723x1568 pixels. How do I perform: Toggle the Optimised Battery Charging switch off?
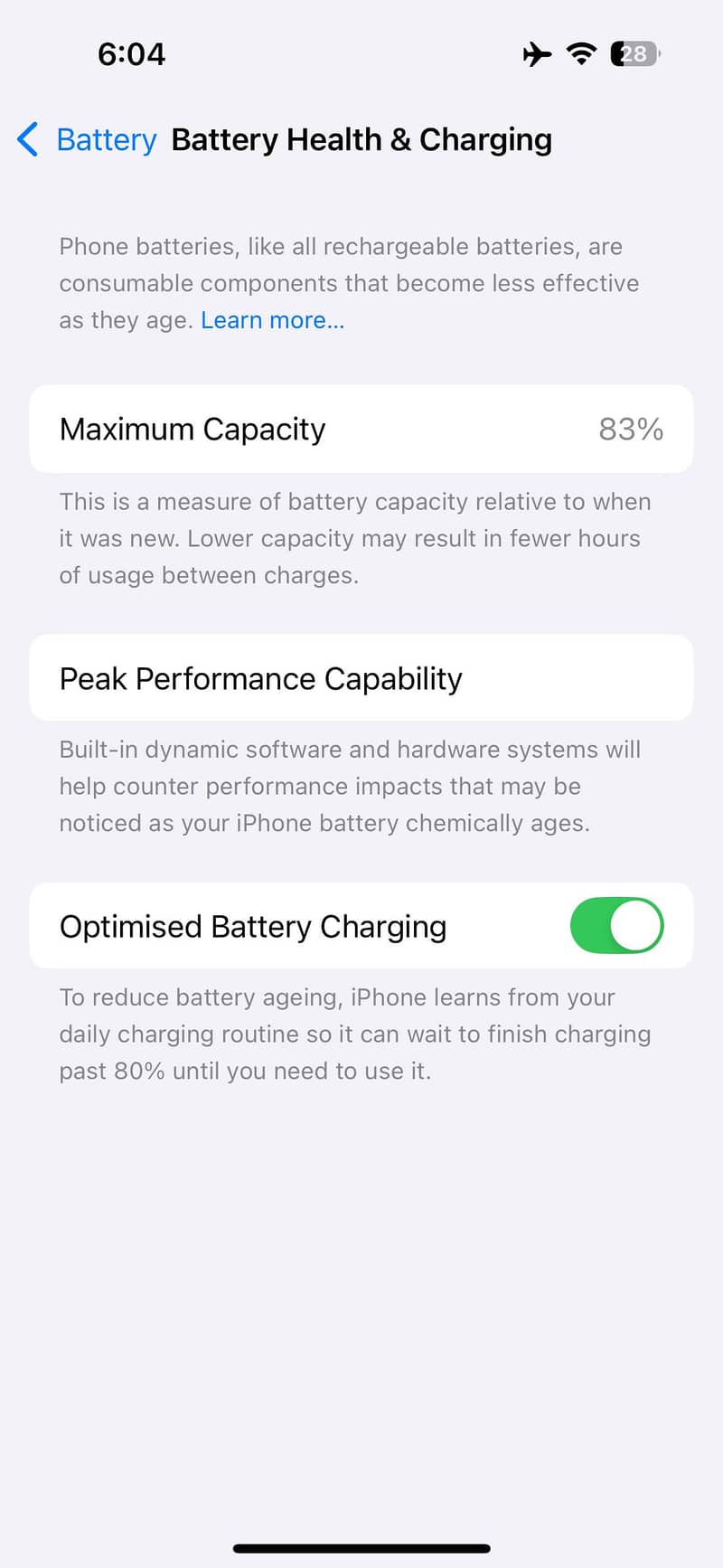point(616,925)
